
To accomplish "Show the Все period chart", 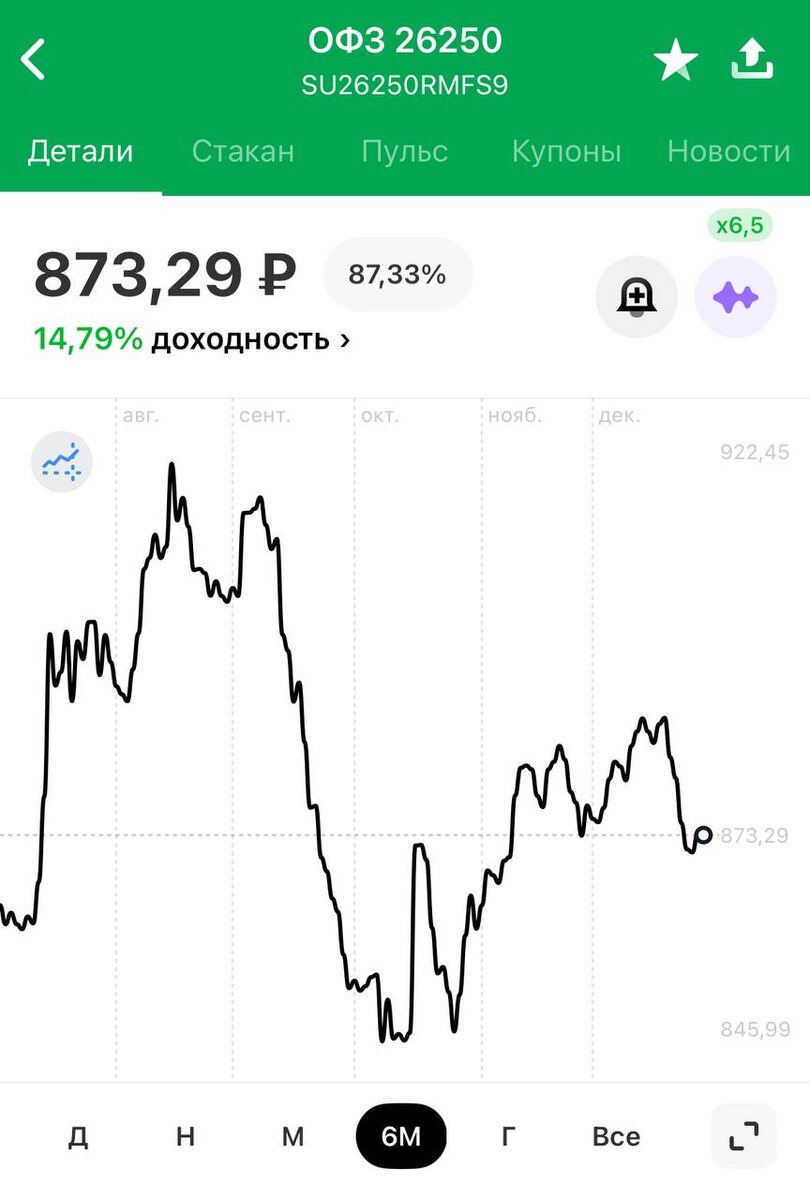I will 616,1136.
